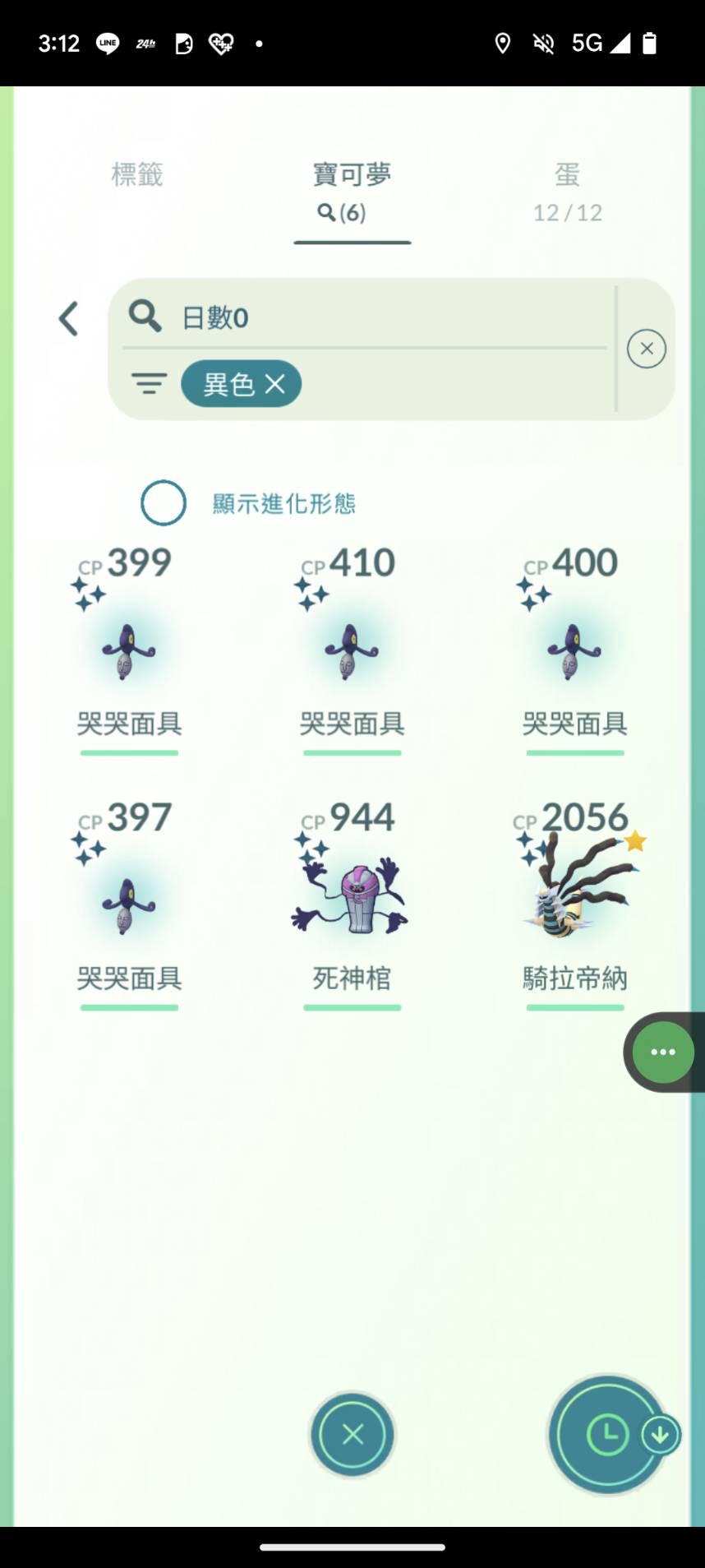Toggle 顯示進化形態 option
Viewport: 705px width, 1568px height.
tap(164, 502)
